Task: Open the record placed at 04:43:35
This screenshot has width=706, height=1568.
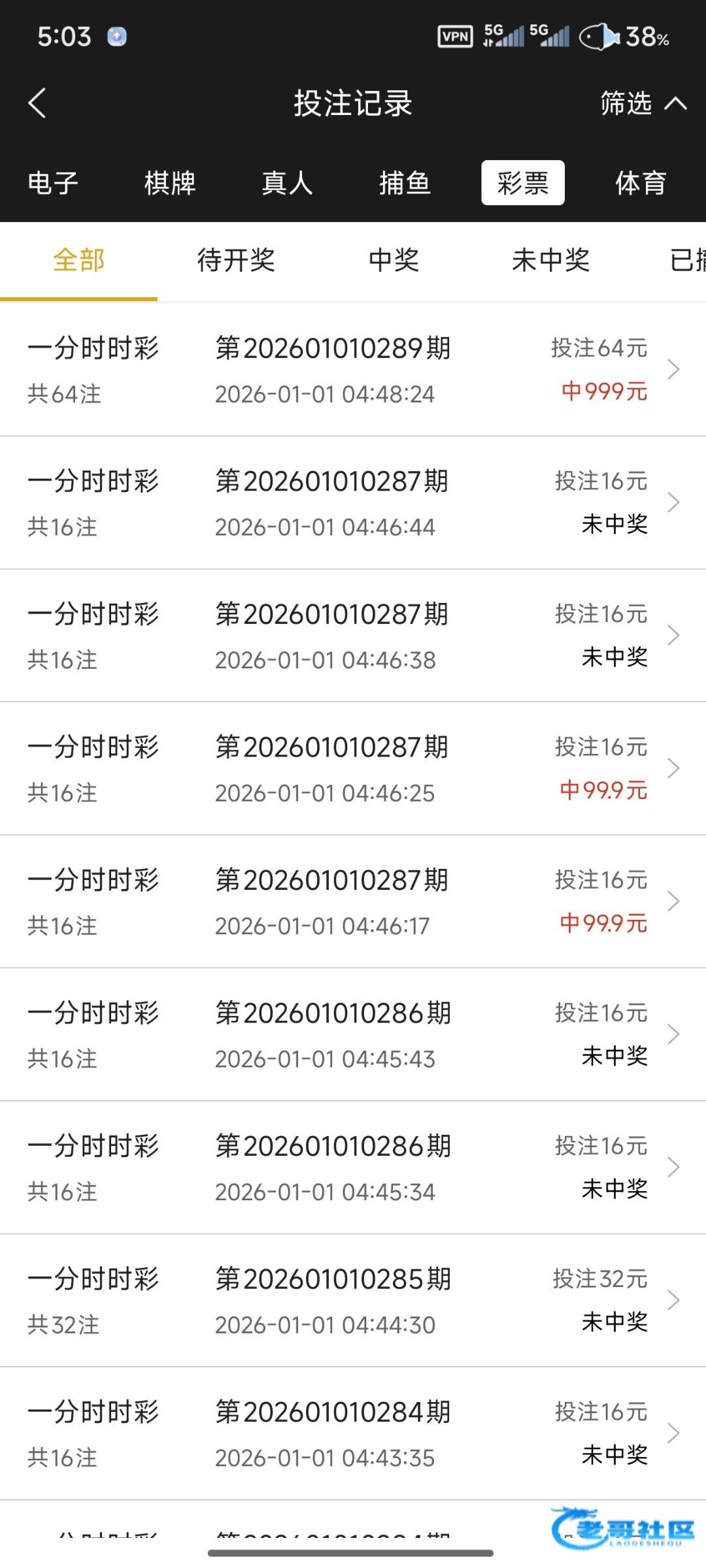Action: pyautogui.click(x=353, y=1433)
